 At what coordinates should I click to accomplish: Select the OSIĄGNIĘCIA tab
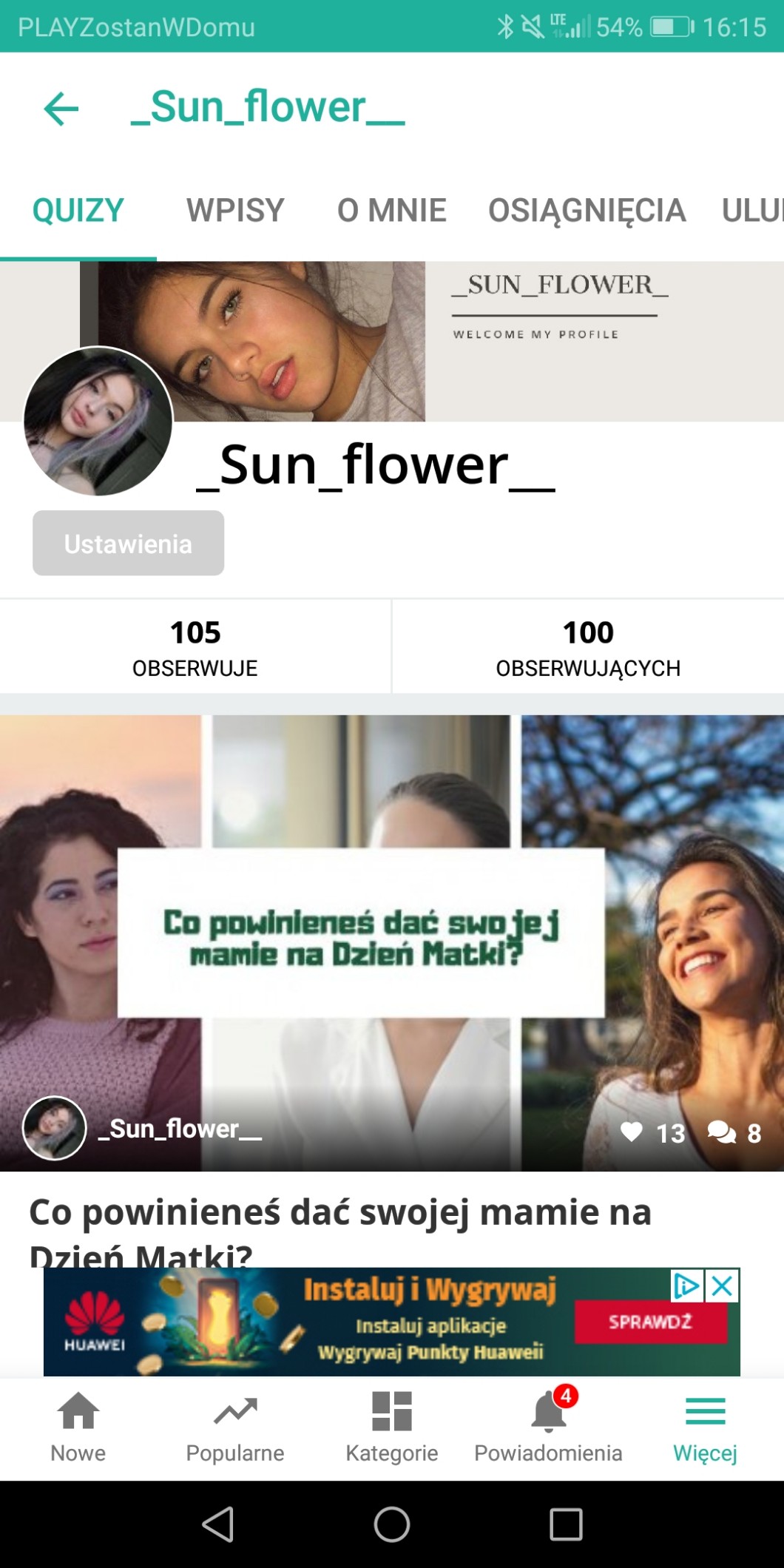pyautogui.click(x=587, y=211)
